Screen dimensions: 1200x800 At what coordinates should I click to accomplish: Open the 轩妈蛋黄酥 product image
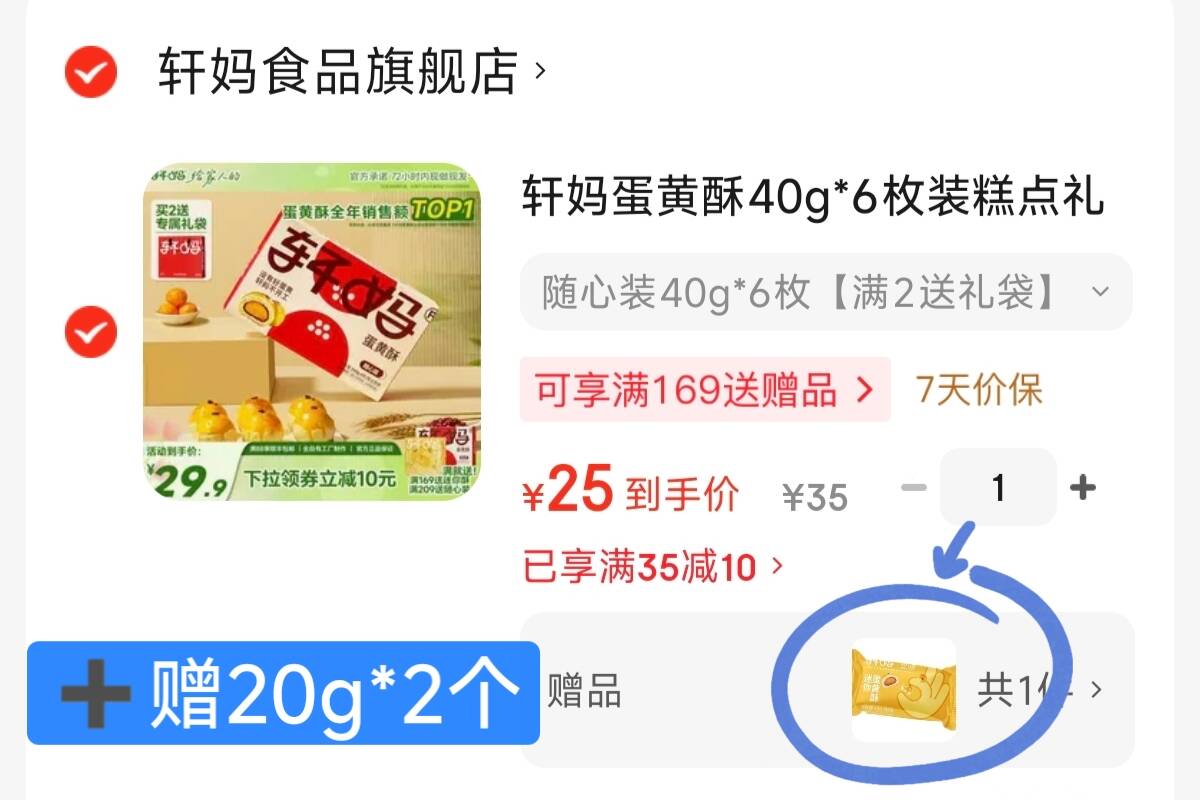coord(311,332)
